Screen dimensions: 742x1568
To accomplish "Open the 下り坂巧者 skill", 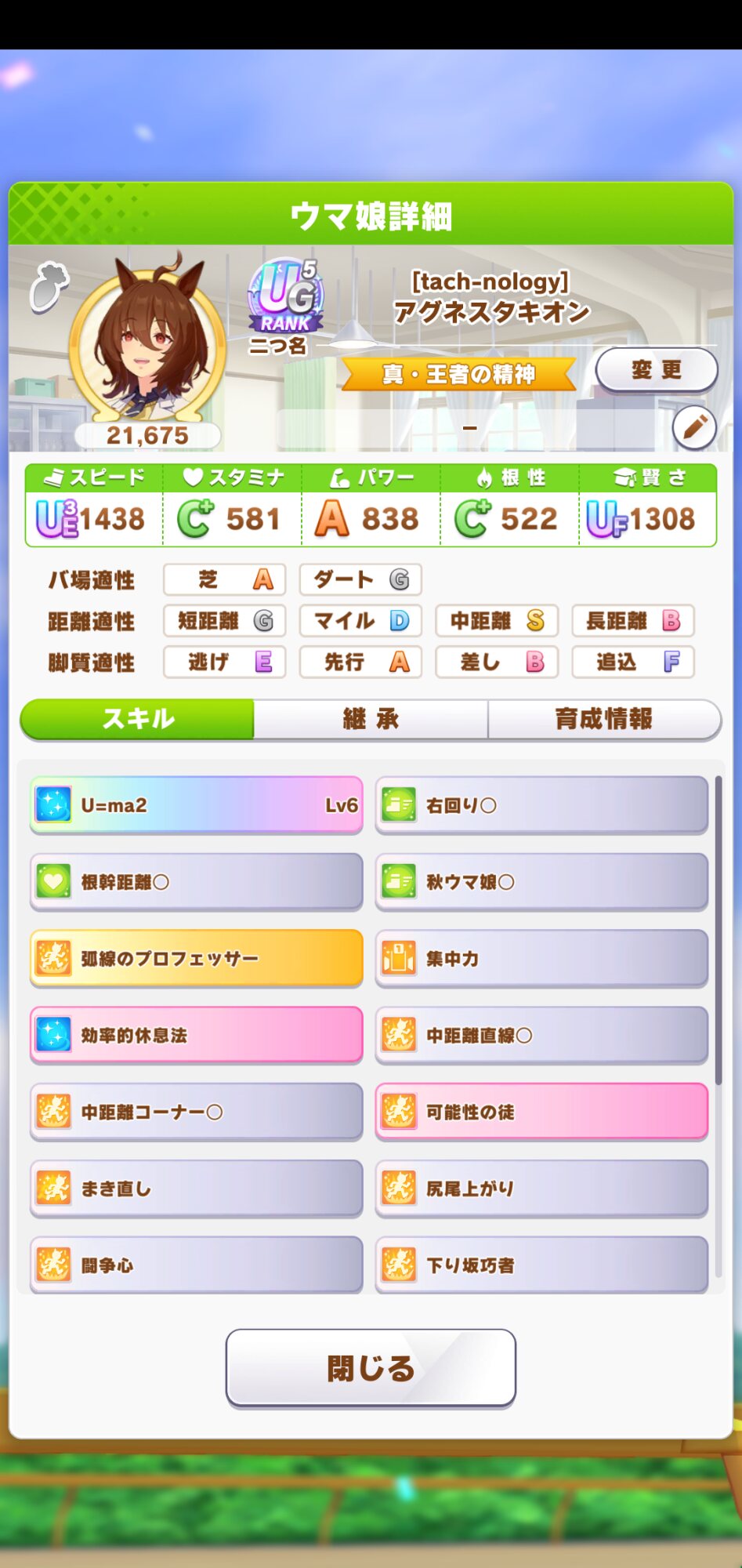I will tap(541, 1265).
